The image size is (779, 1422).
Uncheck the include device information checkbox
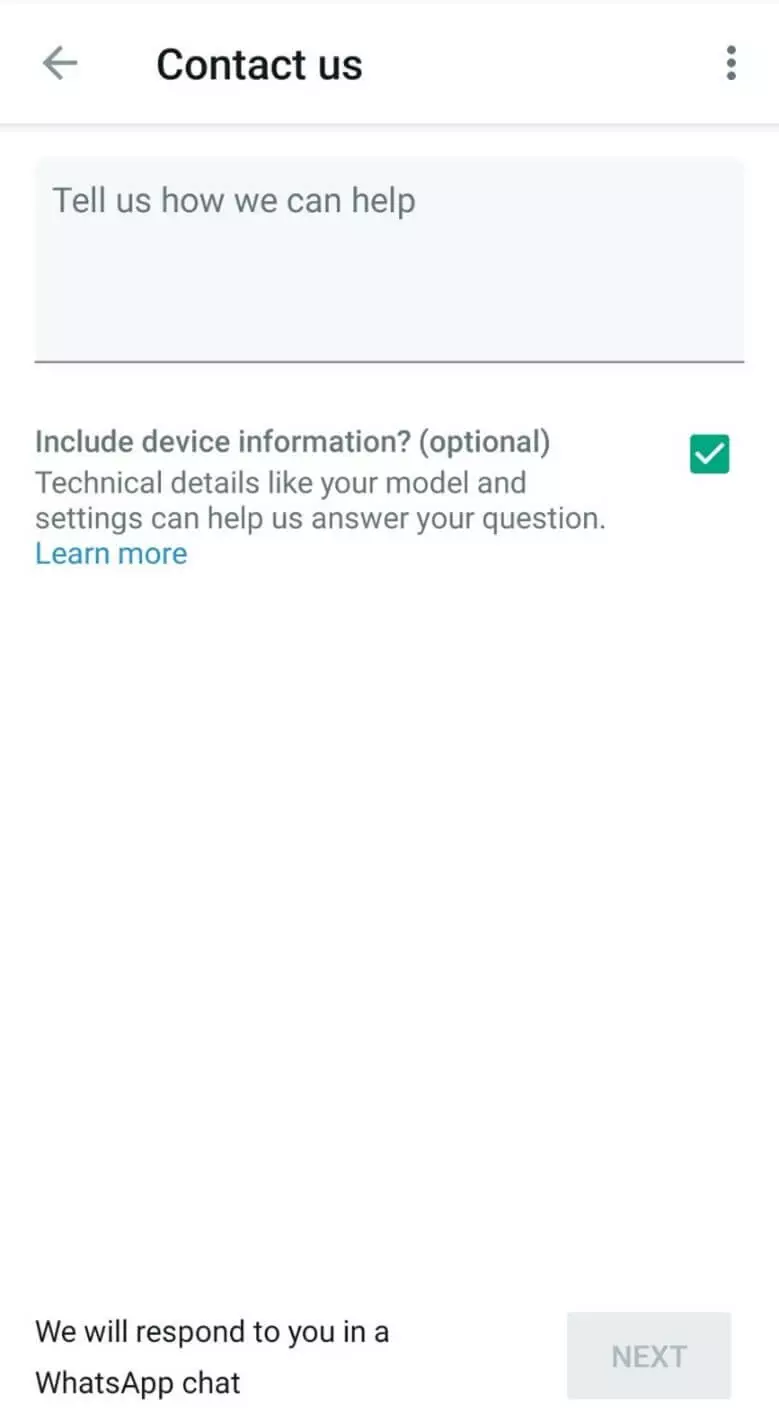[710, 455]
